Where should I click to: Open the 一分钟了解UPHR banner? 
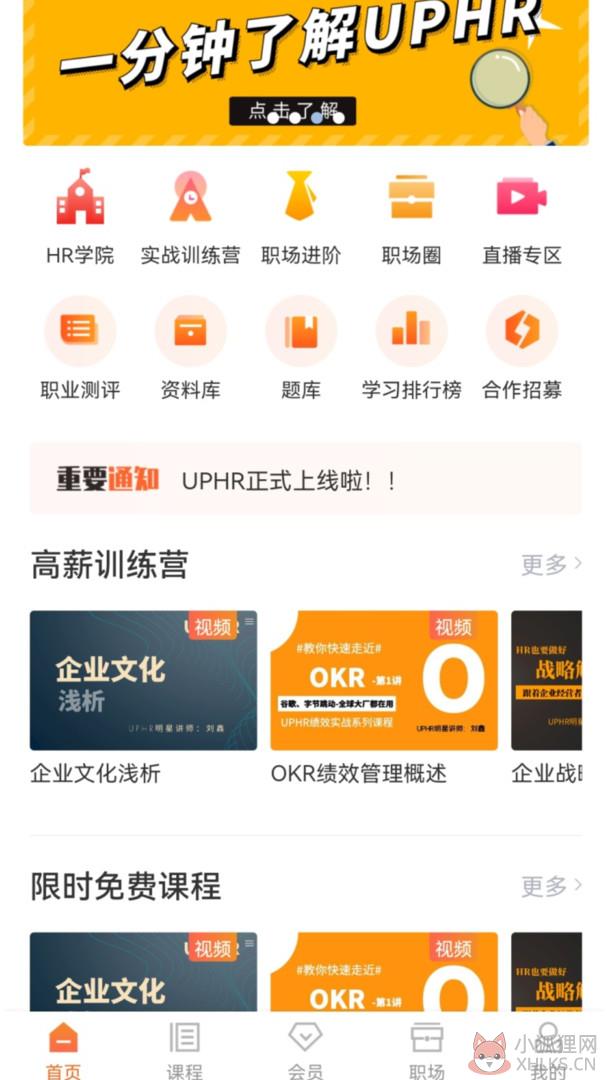(306, 72)
